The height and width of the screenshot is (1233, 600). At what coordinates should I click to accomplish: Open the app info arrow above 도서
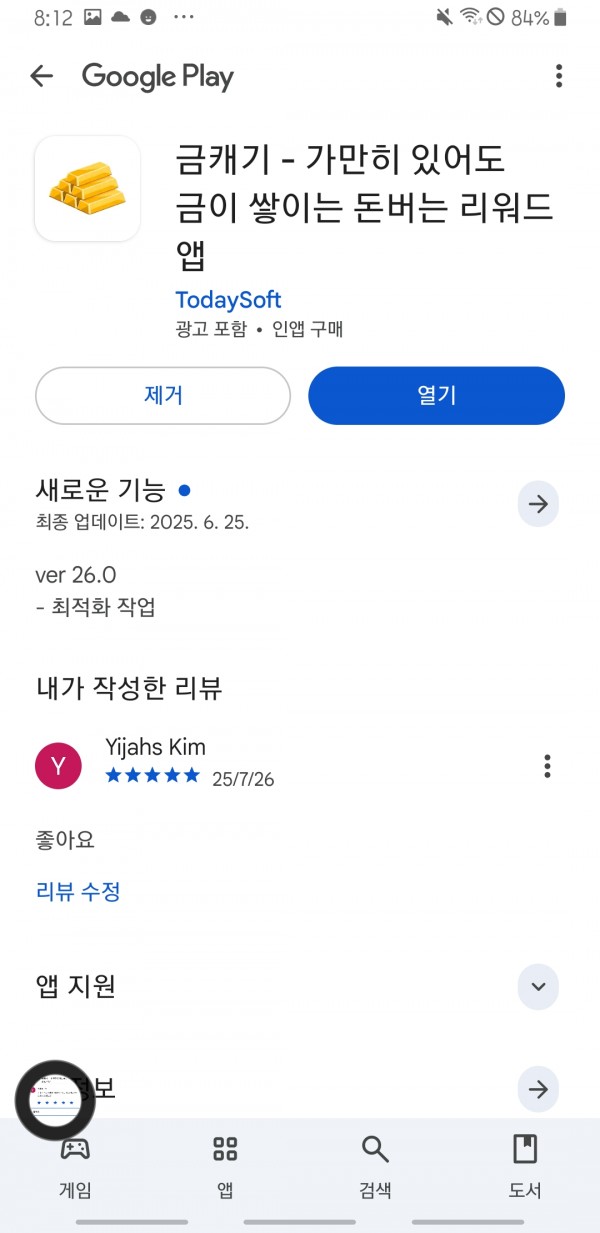pyautogui.click(x=538, y=1089)
